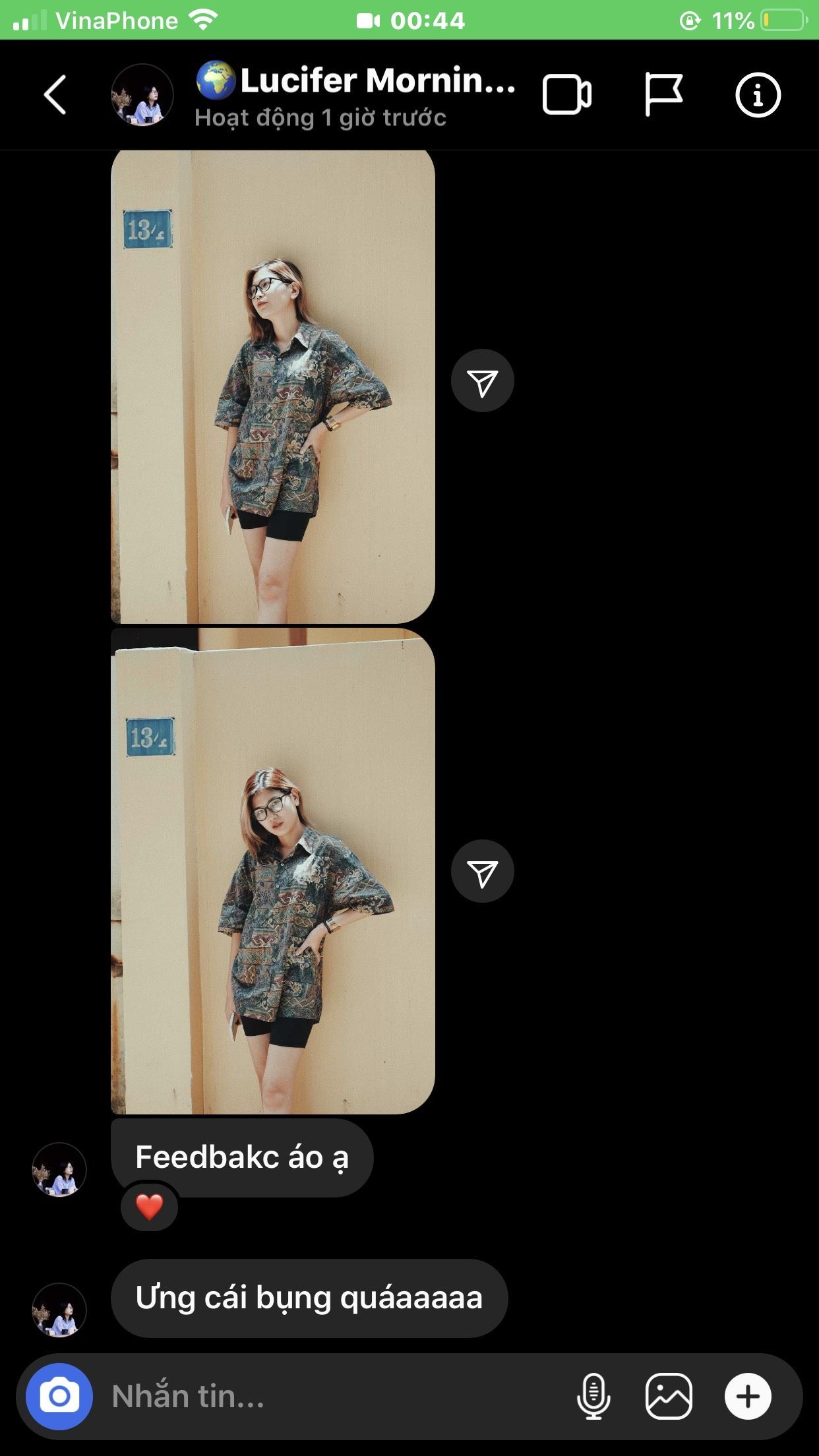View the heart reaction on Feedbakc message

149,1207
